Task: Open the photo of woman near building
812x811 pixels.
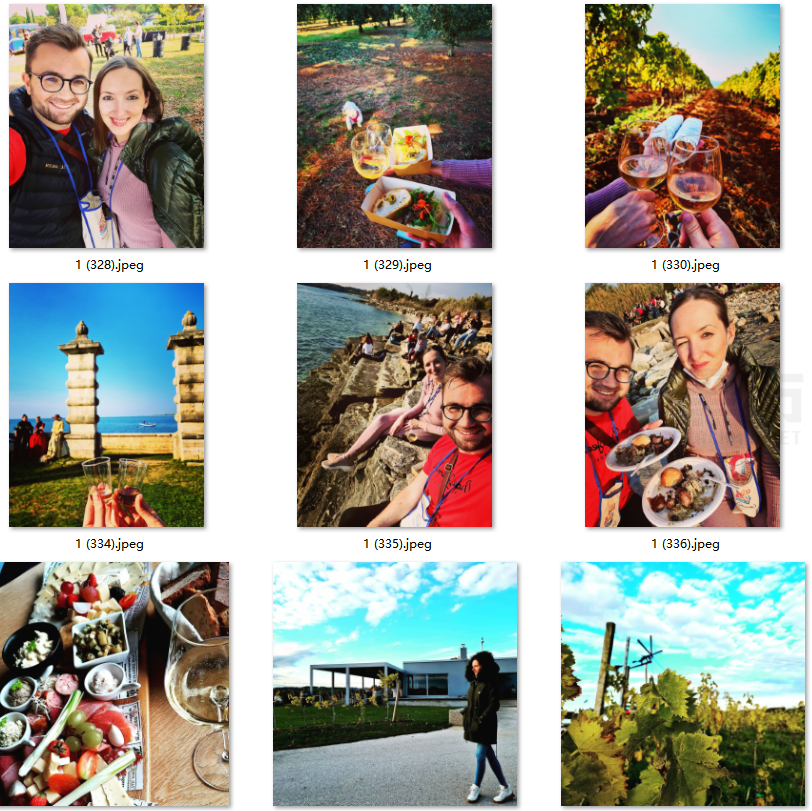Action: [394, 684]
